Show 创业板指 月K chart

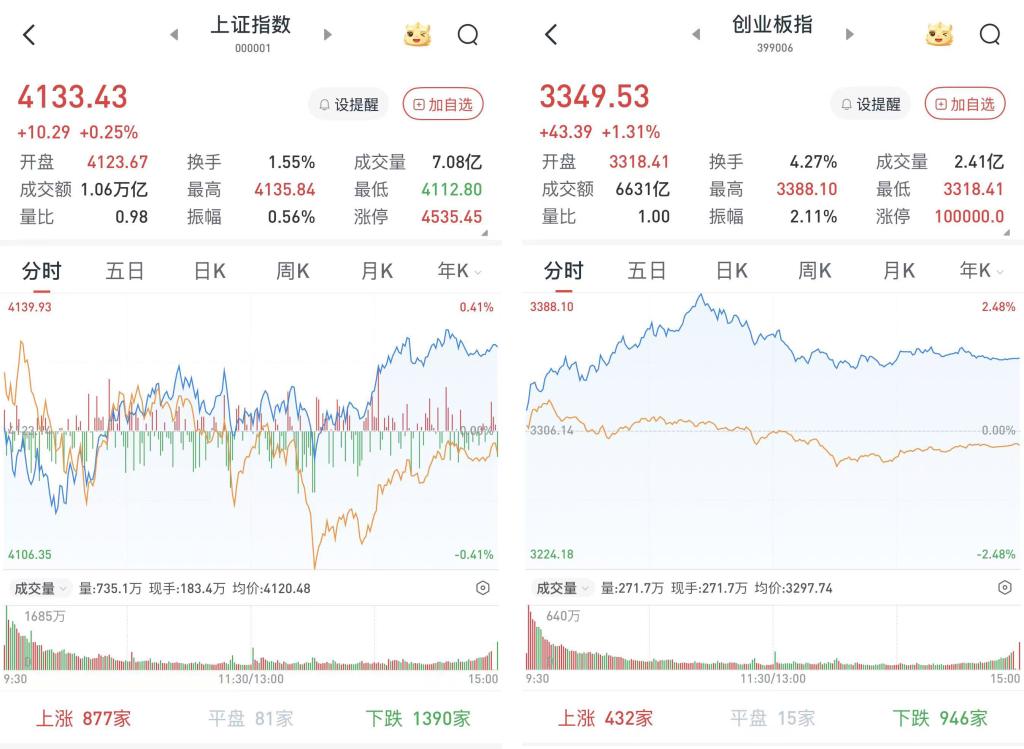[x=898, y=271]
